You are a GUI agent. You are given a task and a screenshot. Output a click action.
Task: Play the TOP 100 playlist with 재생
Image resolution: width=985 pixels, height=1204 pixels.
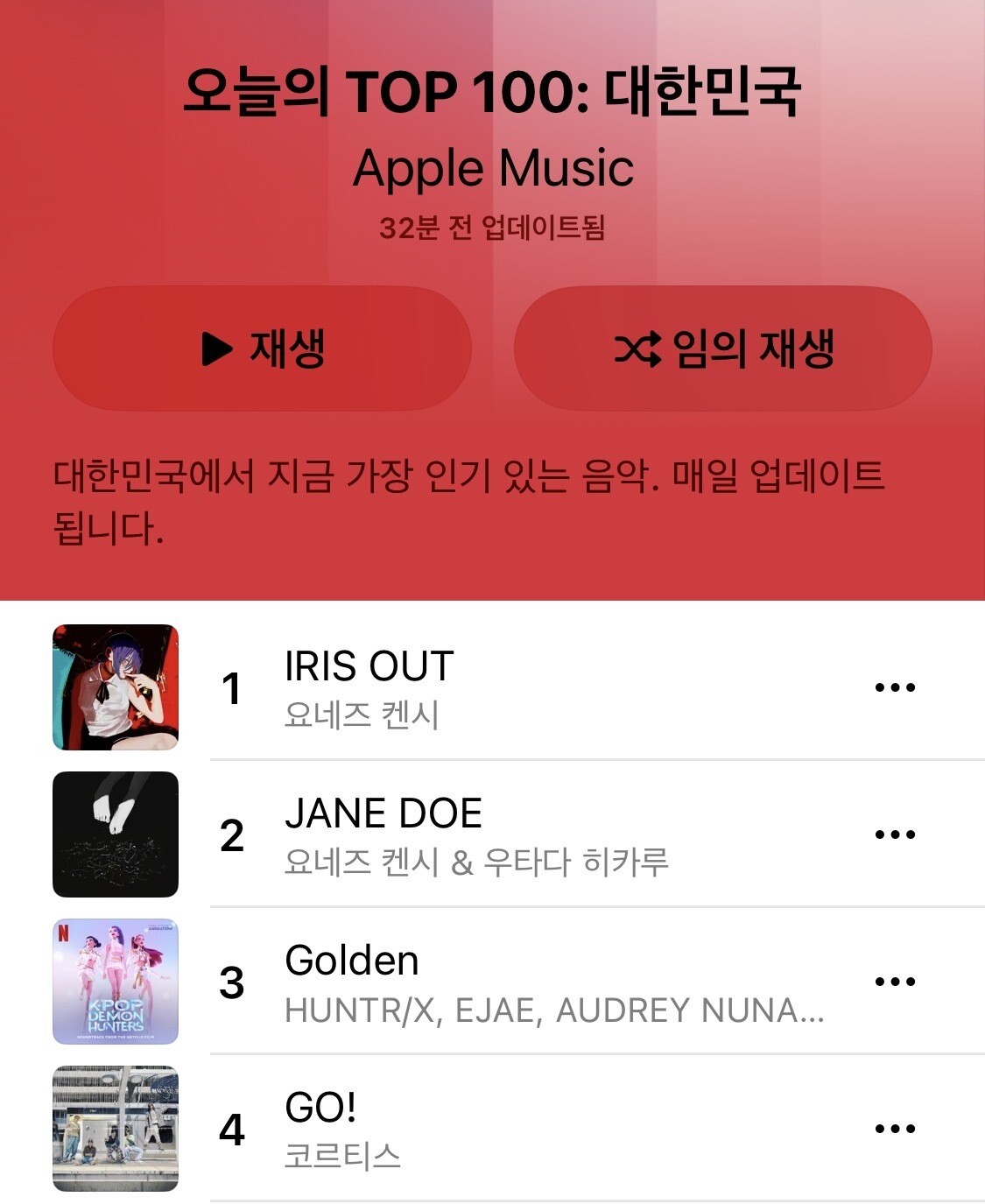262,349
